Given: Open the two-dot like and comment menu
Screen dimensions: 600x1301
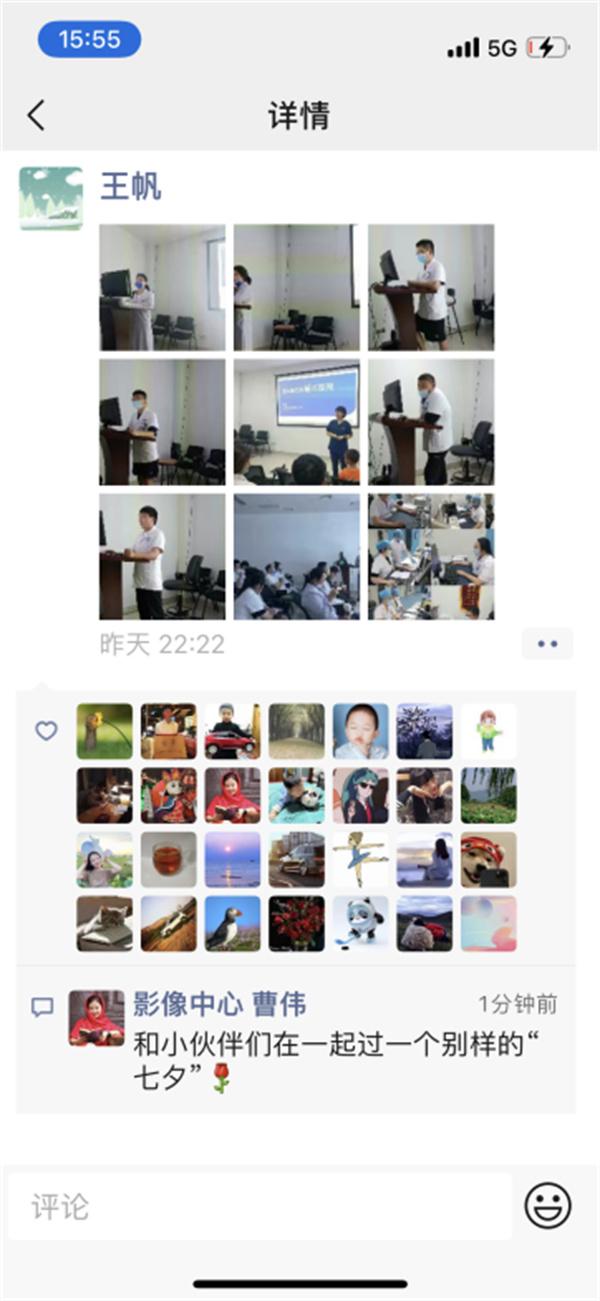Looking at the screenshot, I should (547, 644).
